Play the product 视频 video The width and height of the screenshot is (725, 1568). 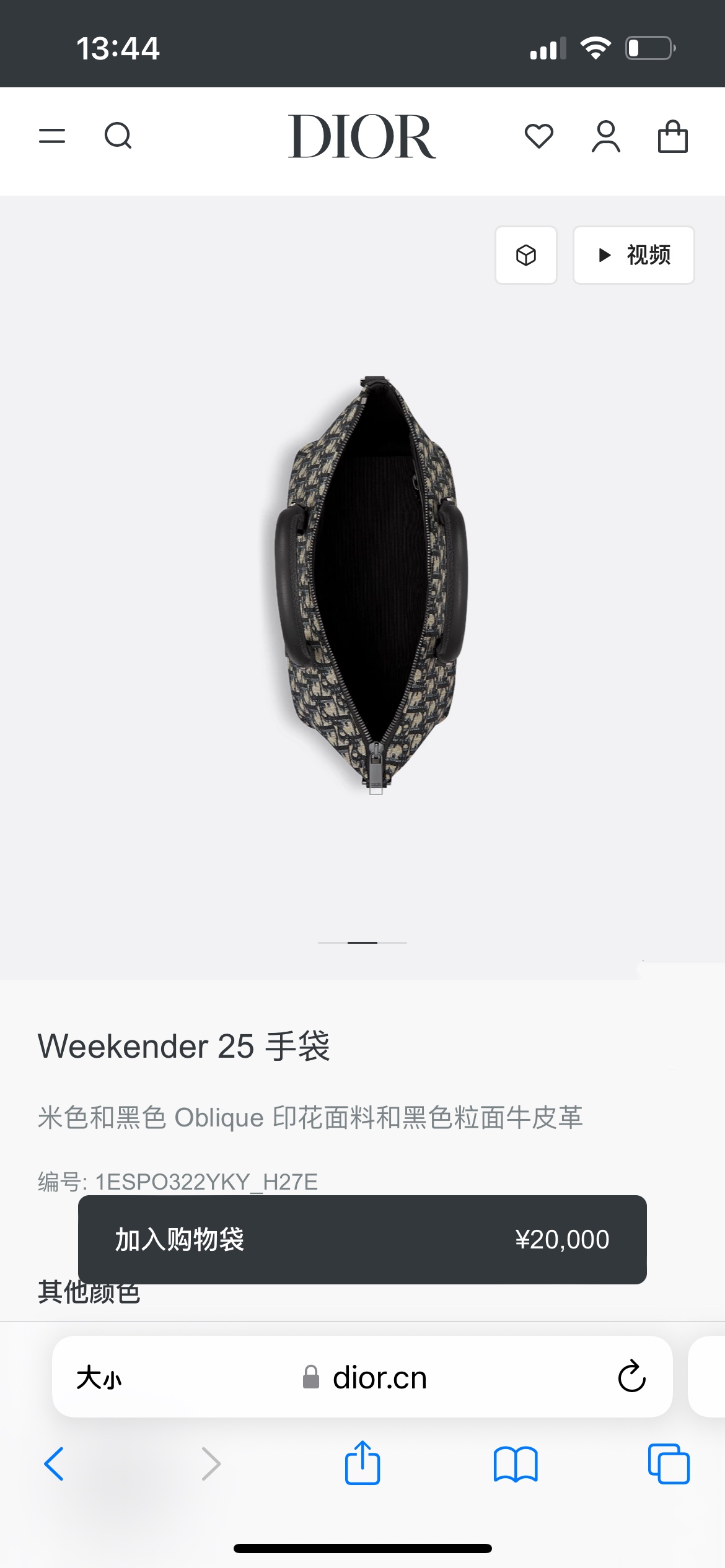coord(633,255)
